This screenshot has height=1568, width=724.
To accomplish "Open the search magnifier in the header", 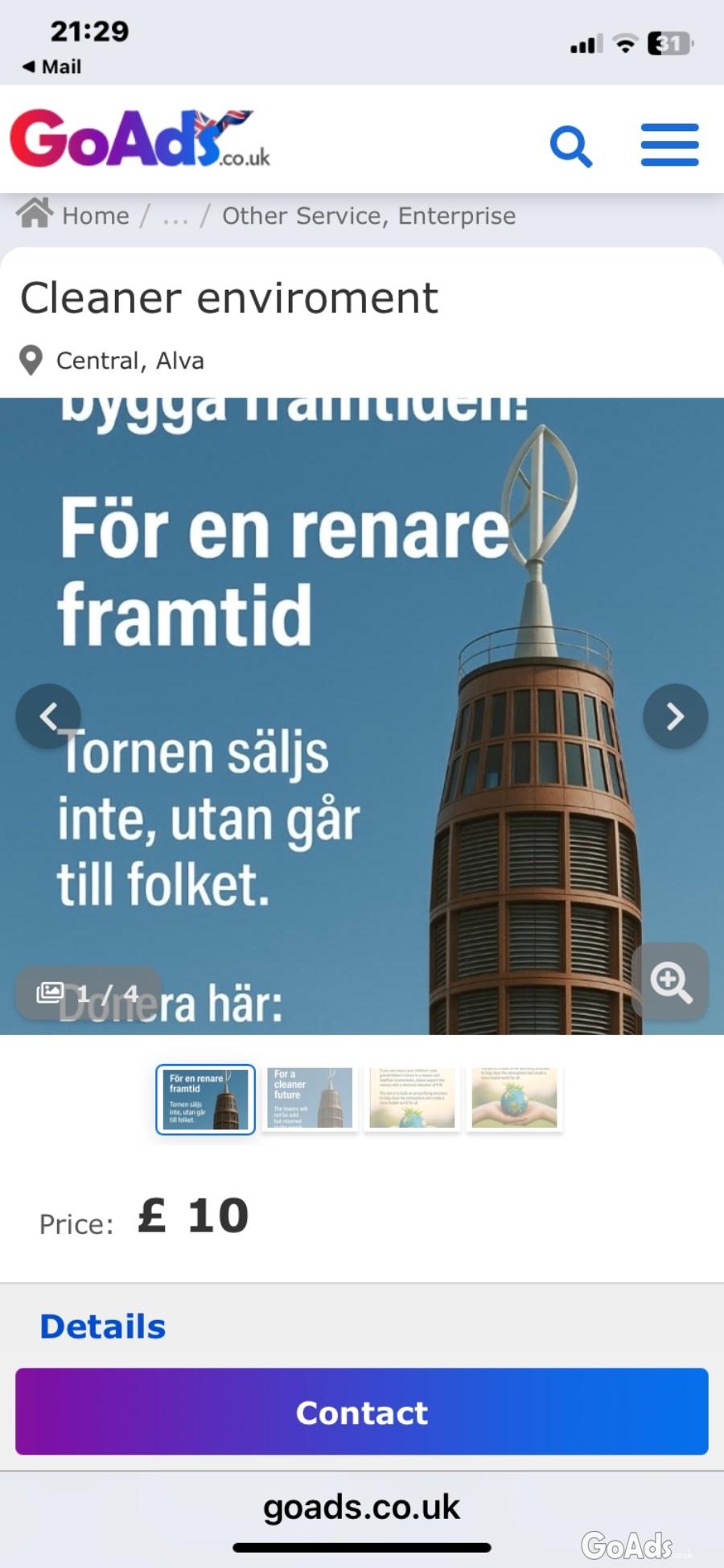I will (x=571, y=146).
